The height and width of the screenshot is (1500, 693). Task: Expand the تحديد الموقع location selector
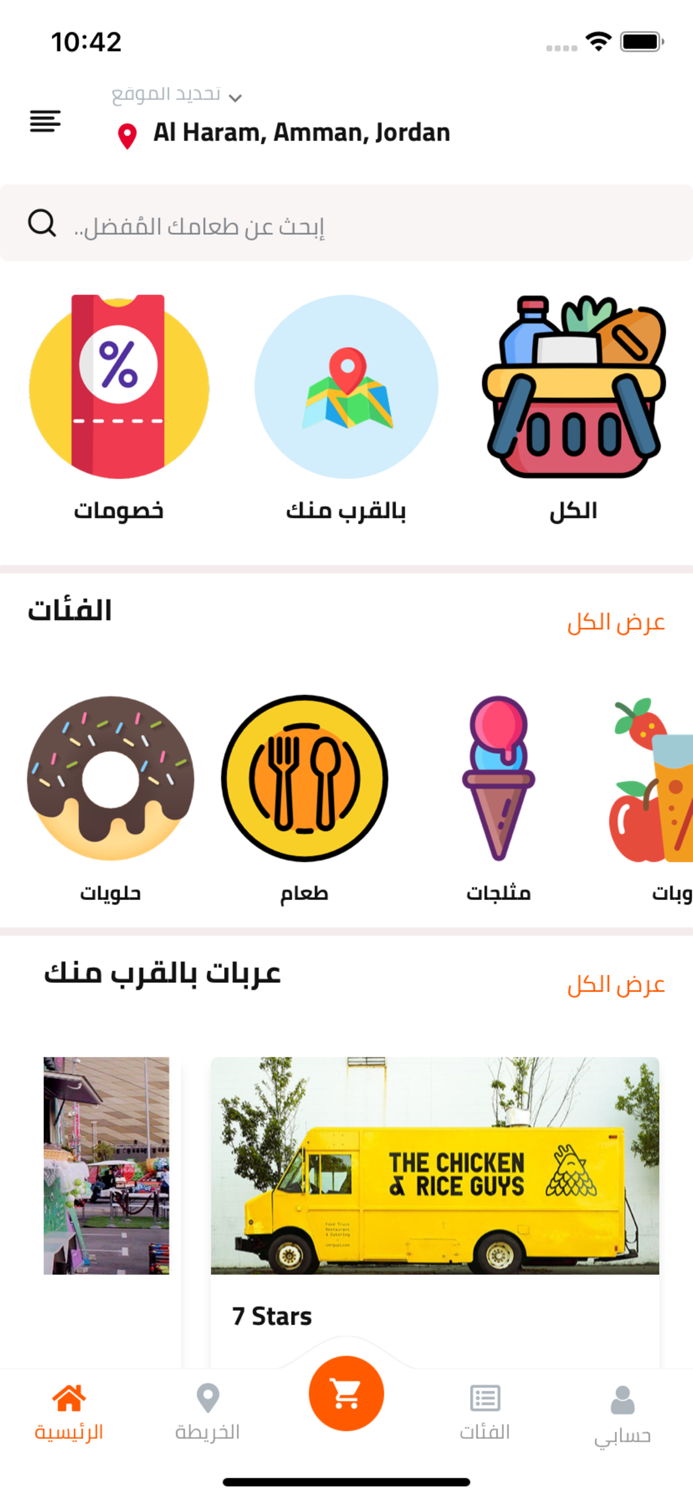(178, 97)
